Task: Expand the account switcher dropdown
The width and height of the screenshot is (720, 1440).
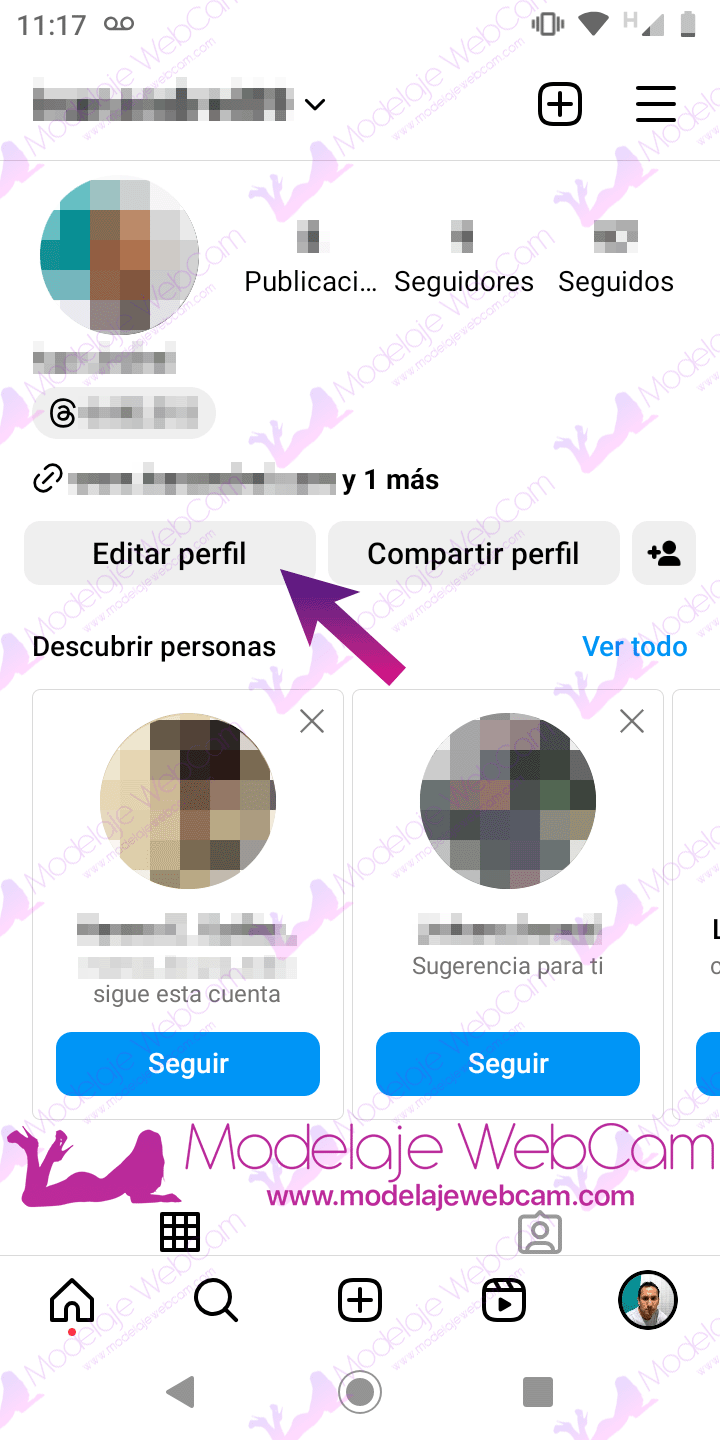Action: coord(315,104)
